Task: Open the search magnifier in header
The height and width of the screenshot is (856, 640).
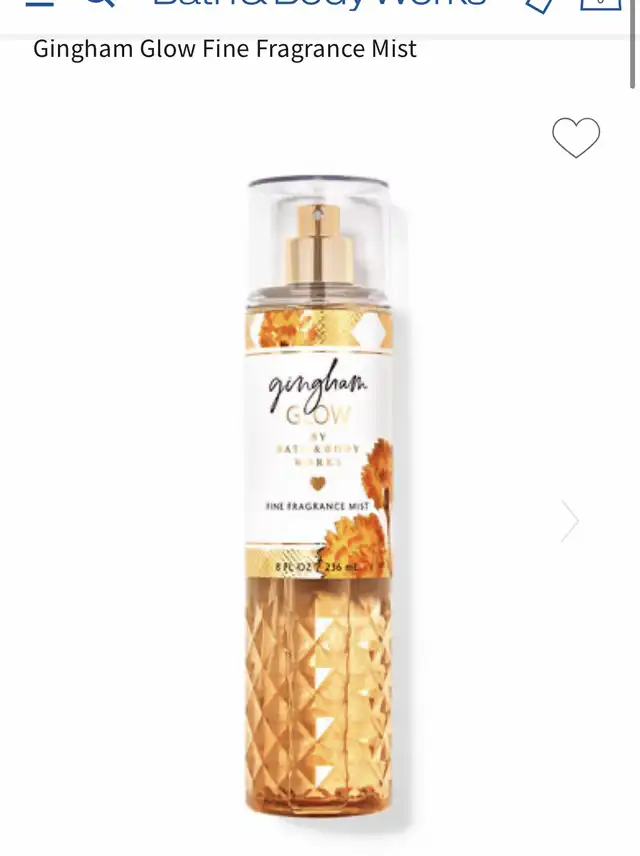Action: (x=97, y=4)
